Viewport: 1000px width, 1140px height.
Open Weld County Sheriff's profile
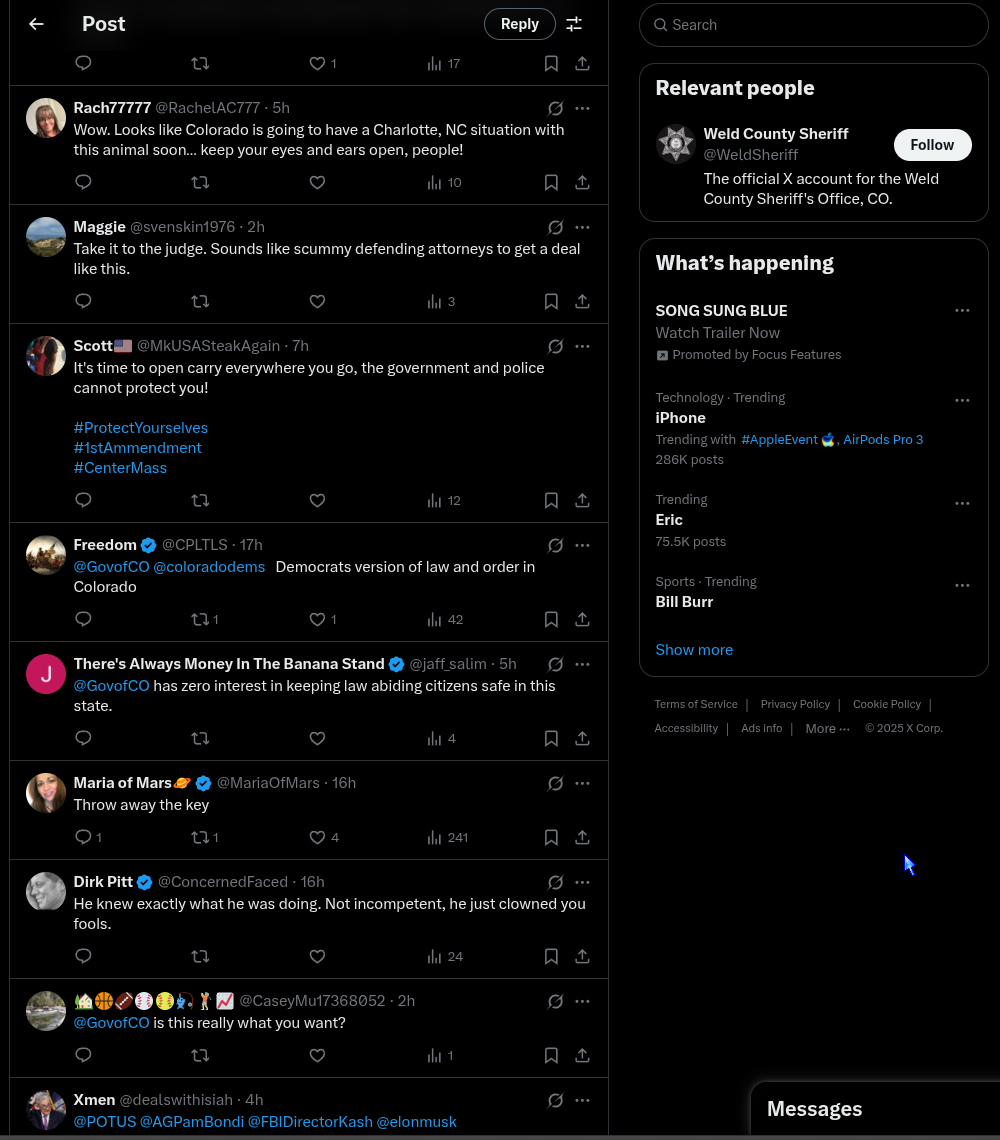pyautogui.click(x=775, y=134)
